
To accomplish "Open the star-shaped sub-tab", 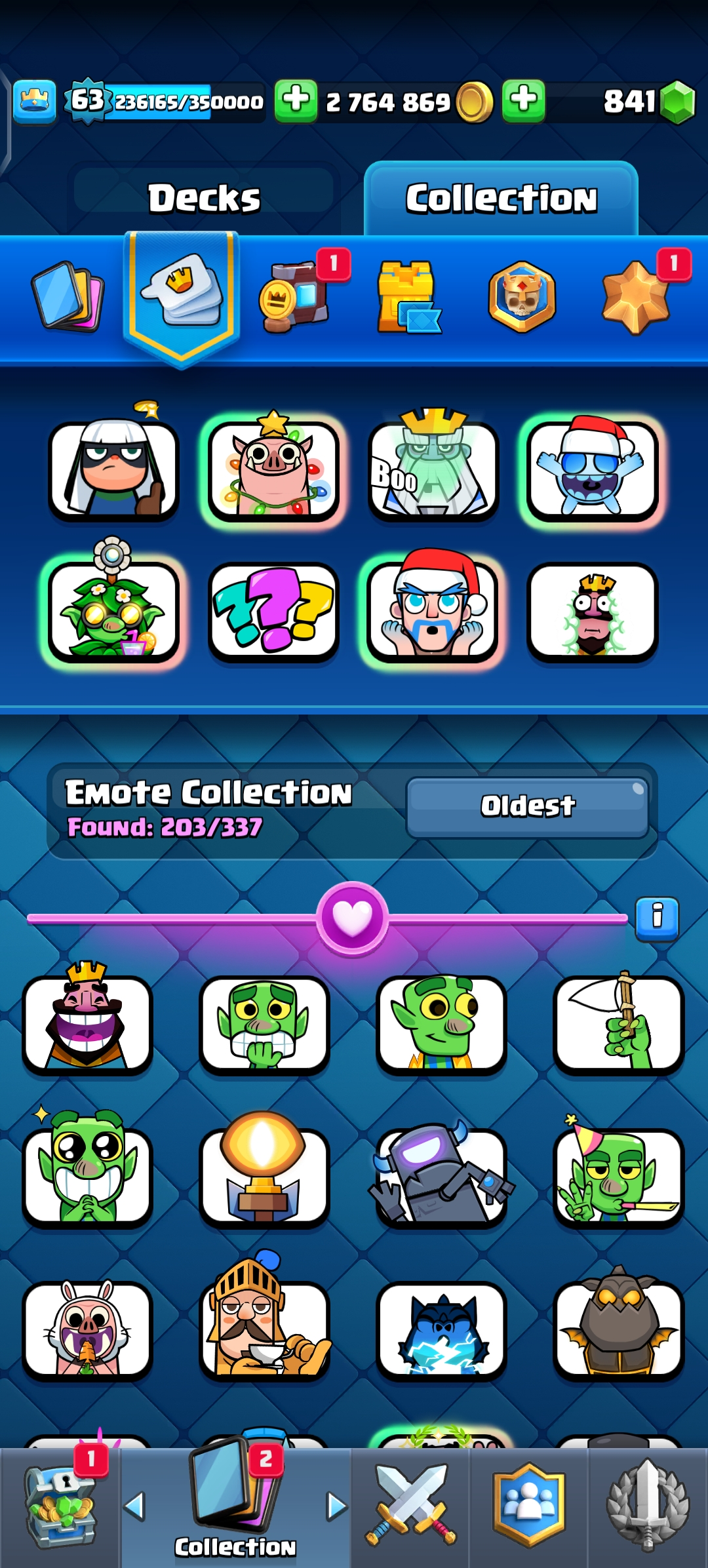I will point(636,296).
